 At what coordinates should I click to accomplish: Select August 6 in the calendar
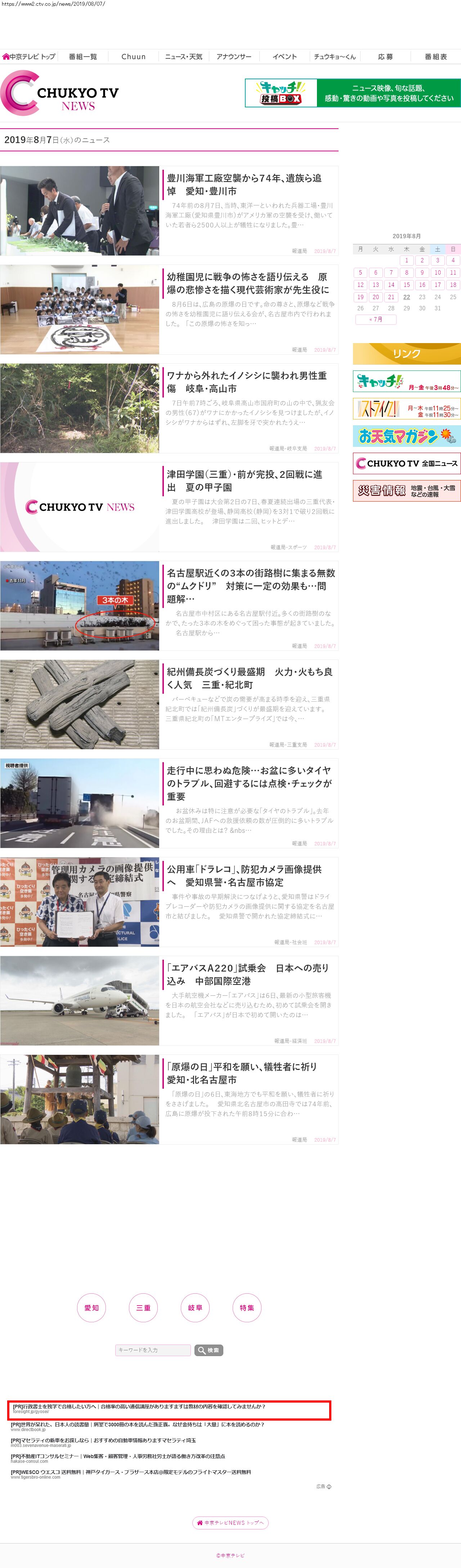tap(376, 273)
